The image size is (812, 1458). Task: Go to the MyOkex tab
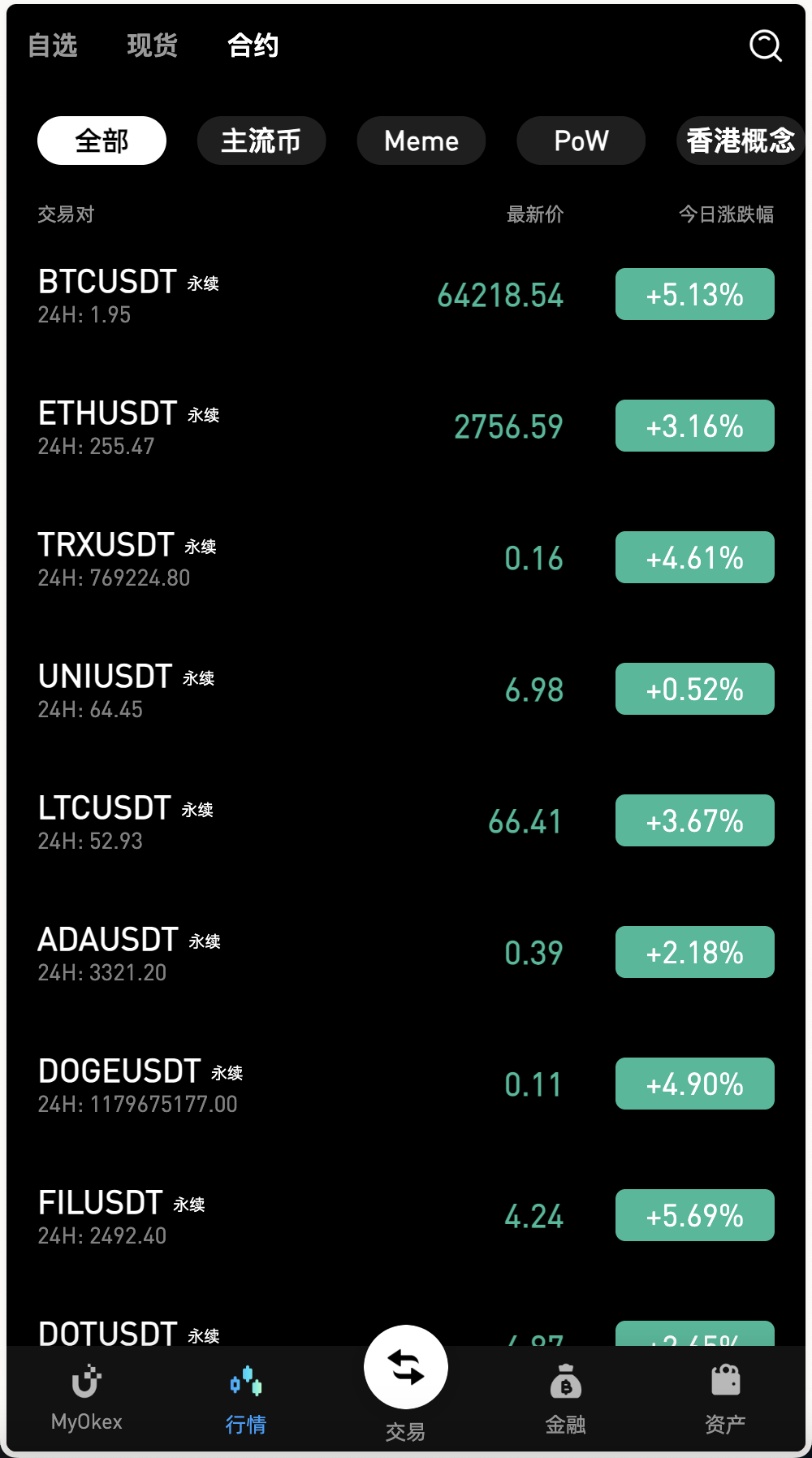tap(86, 1397)
